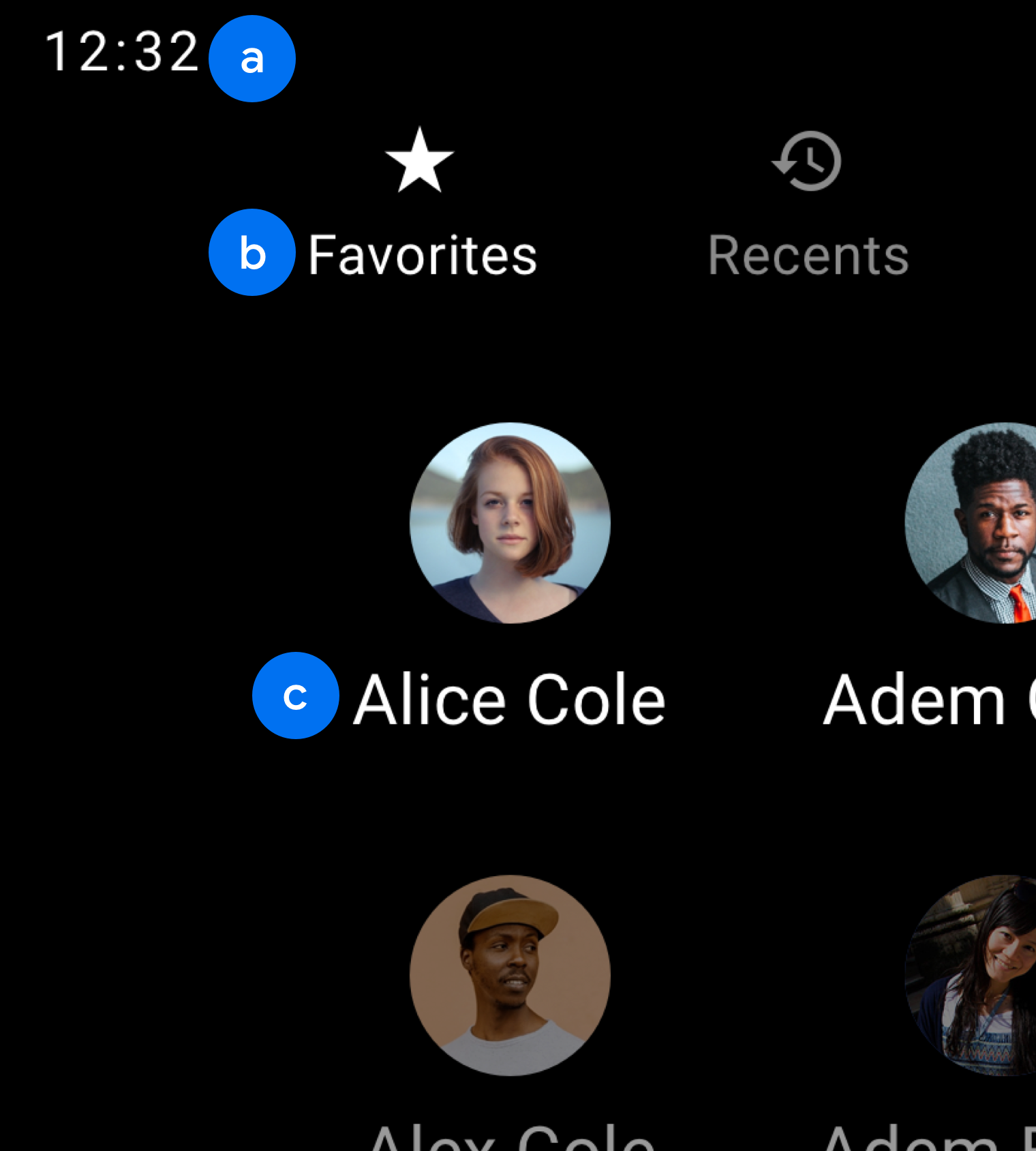1036x1151 pixels.
Task: Open Alice Cole's contact
Action: tap(510, 524)
